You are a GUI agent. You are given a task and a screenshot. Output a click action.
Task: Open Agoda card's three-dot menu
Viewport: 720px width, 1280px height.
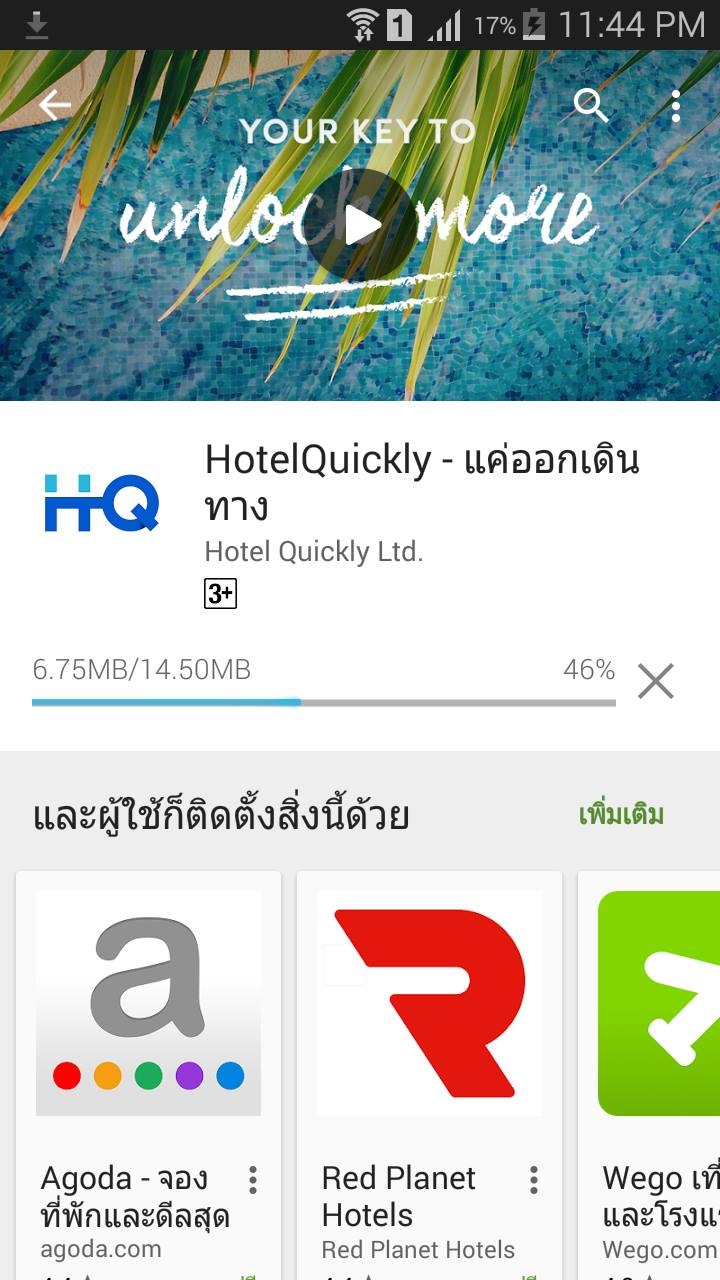[253, 1180]
